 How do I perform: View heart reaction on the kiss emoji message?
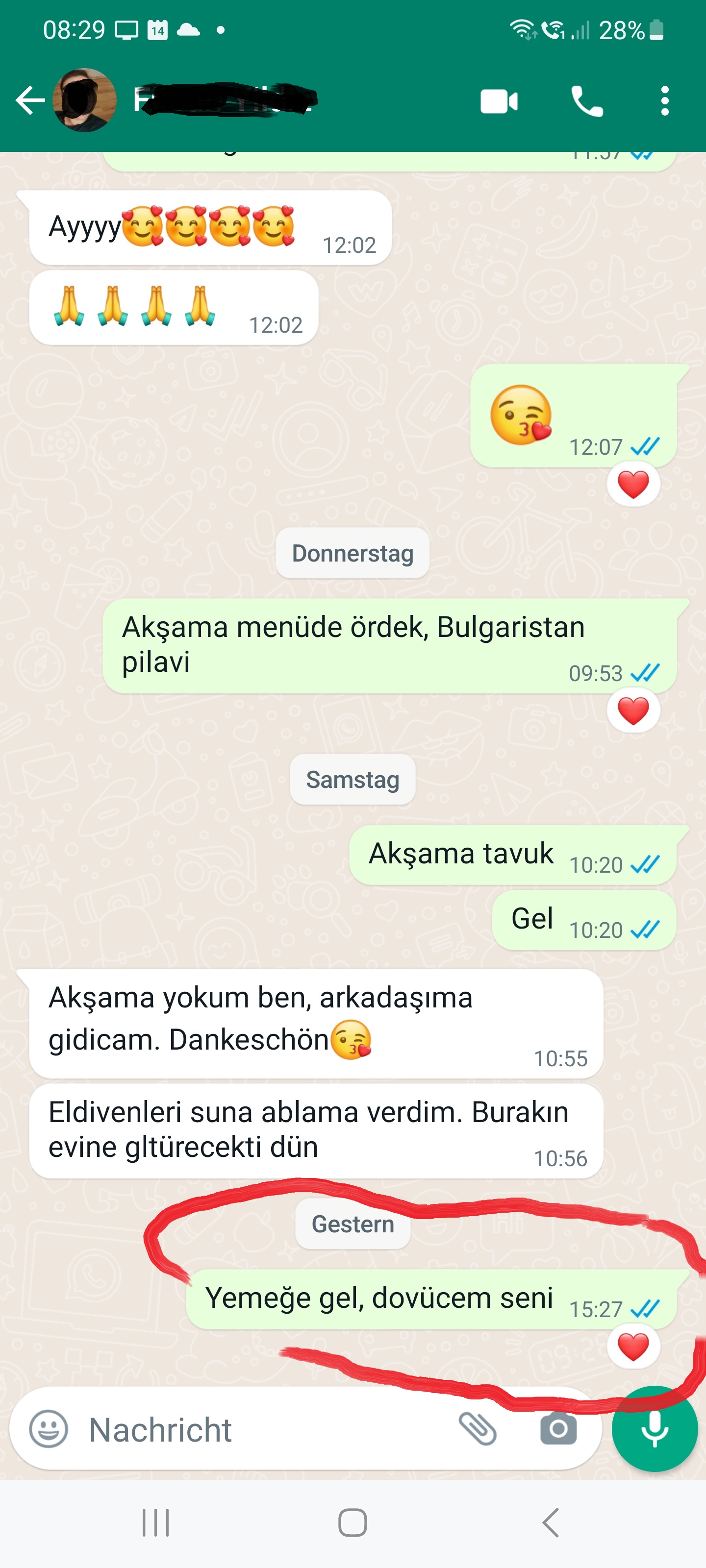coord(633,485)
